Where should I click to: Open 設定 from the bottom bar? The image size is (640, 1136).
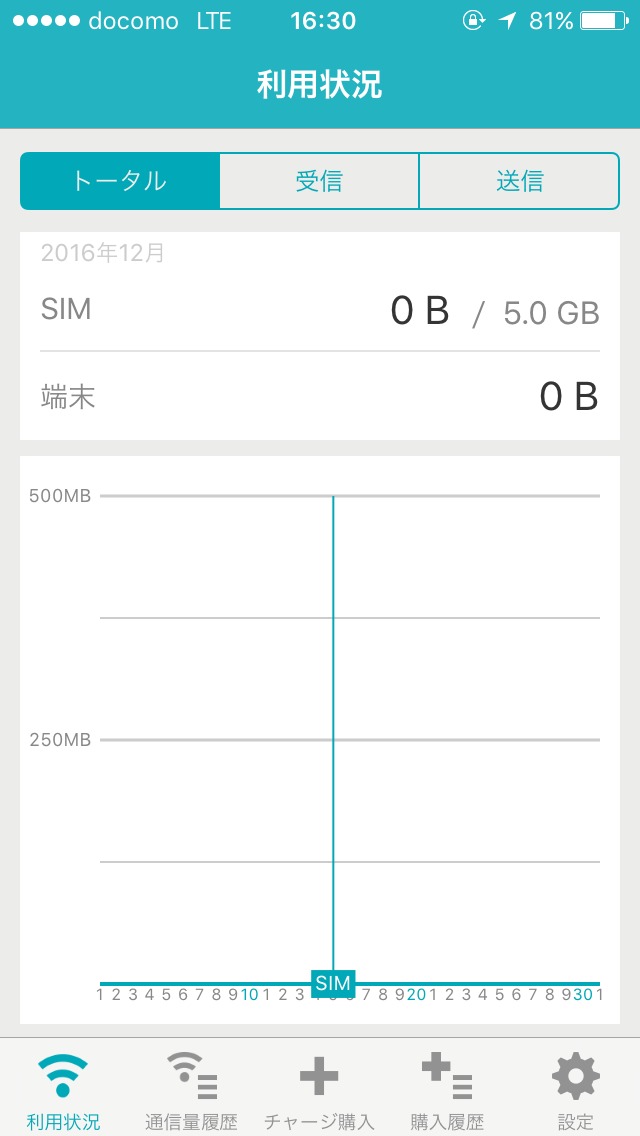click(575, 1090)
